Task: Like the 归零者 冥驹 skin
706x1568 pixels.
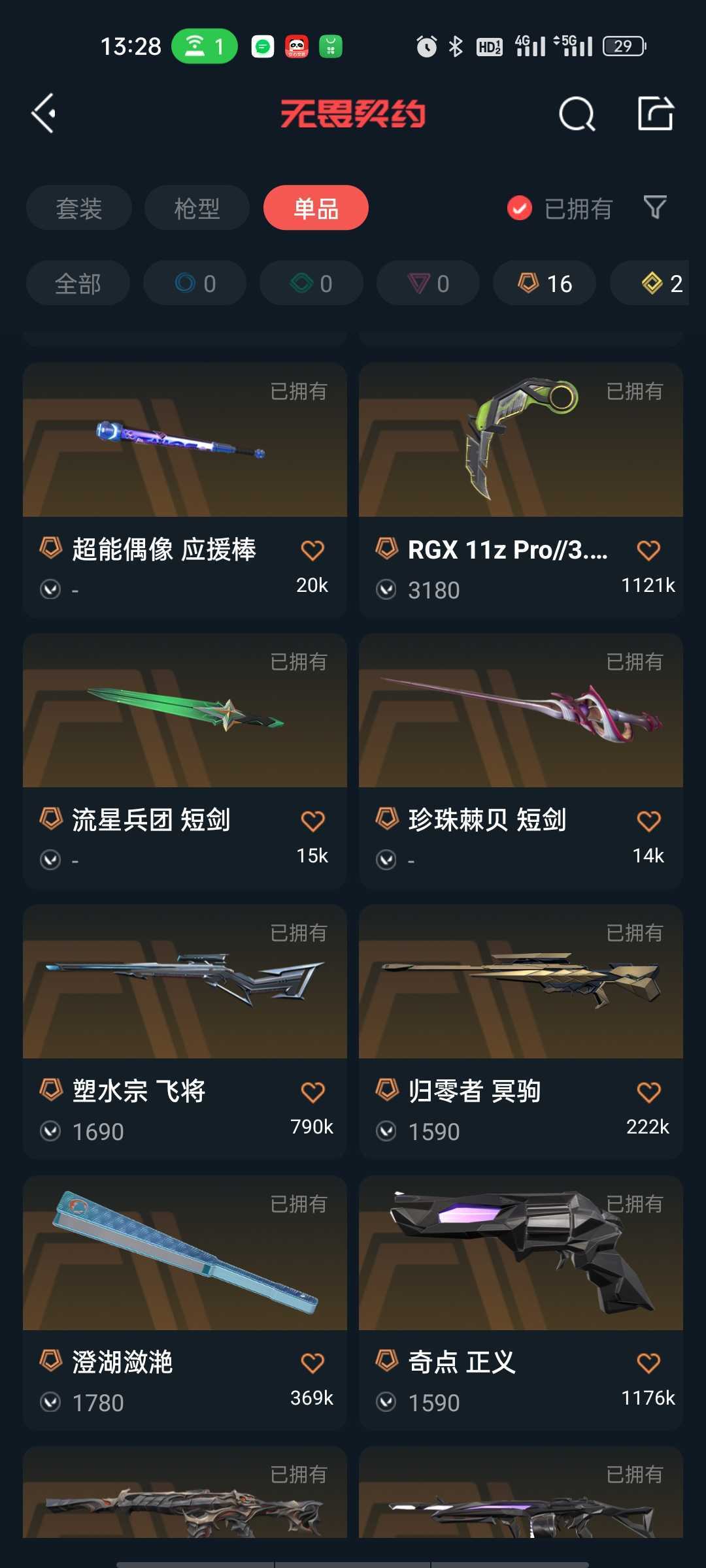Action: point(648,1092)
